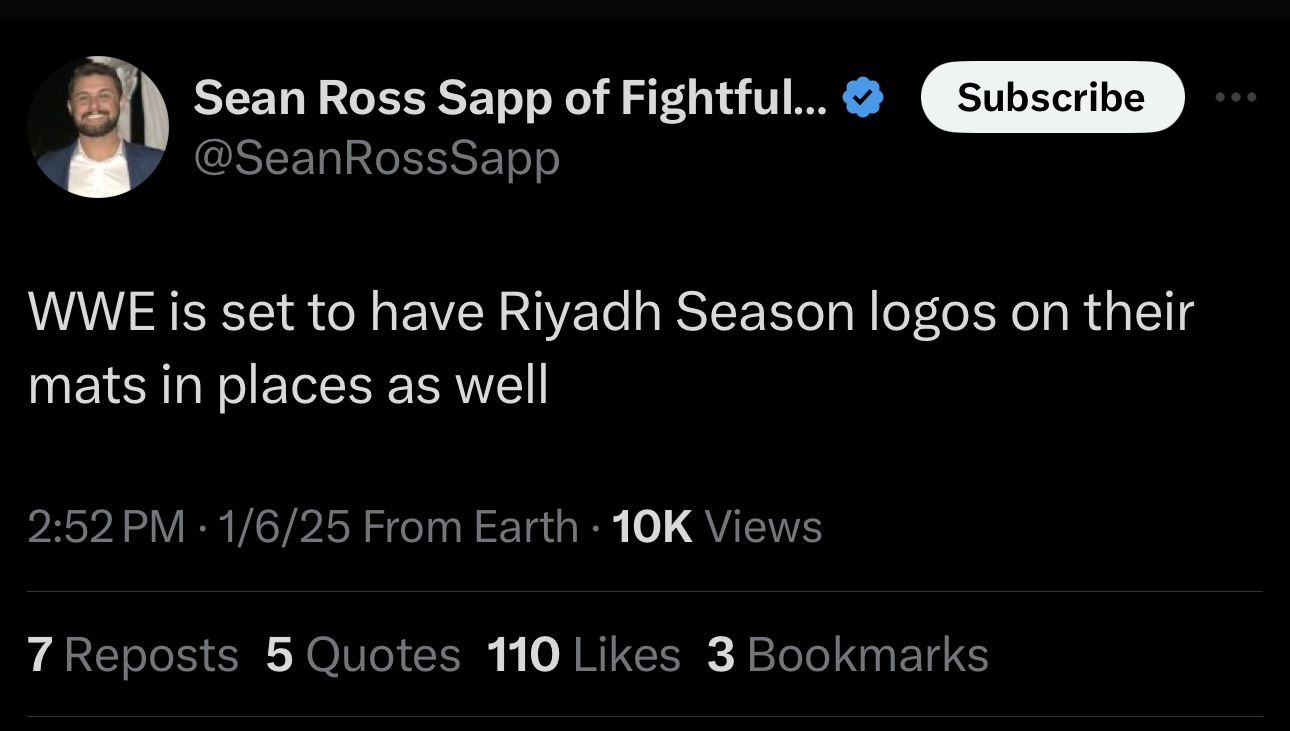Viewport: 1290px width, 731px height.
Task: View the 7 Reposts list
Action: (133, 656)
